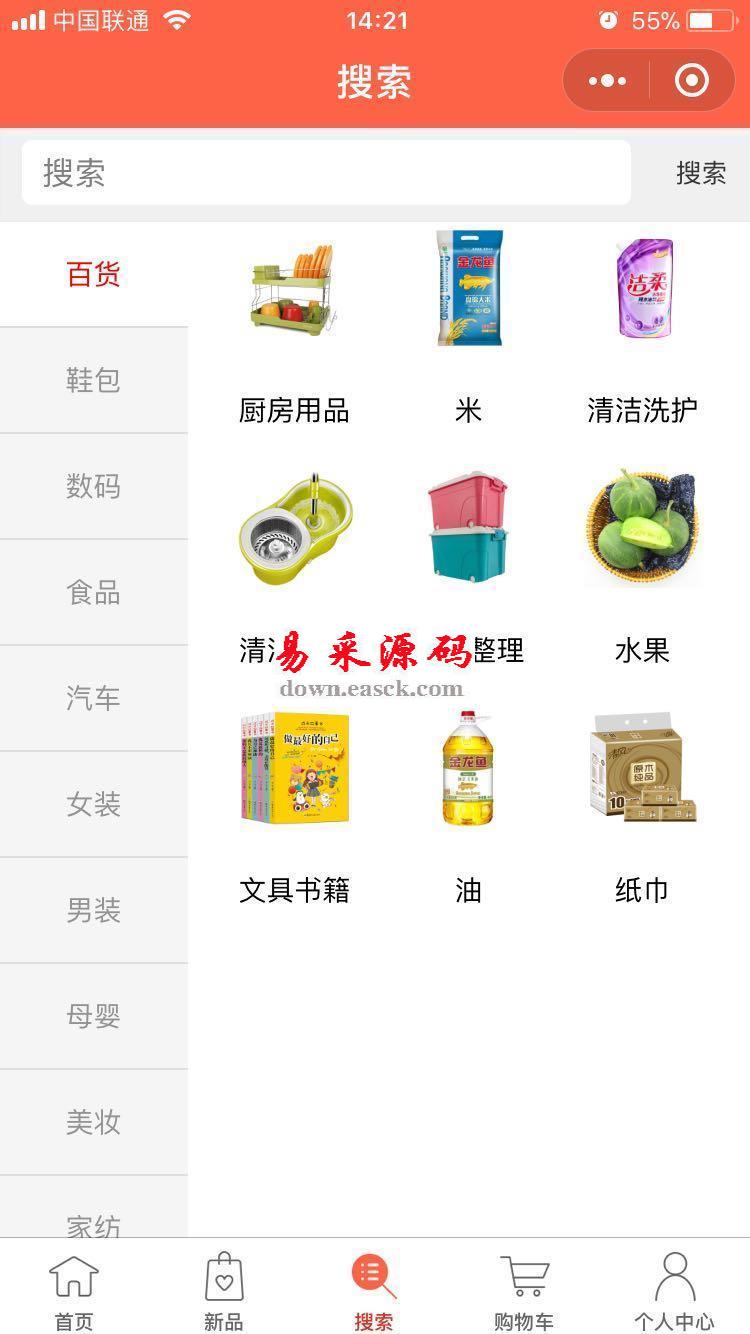
Task: Open the 食品 category
Action: pos(94,592)
